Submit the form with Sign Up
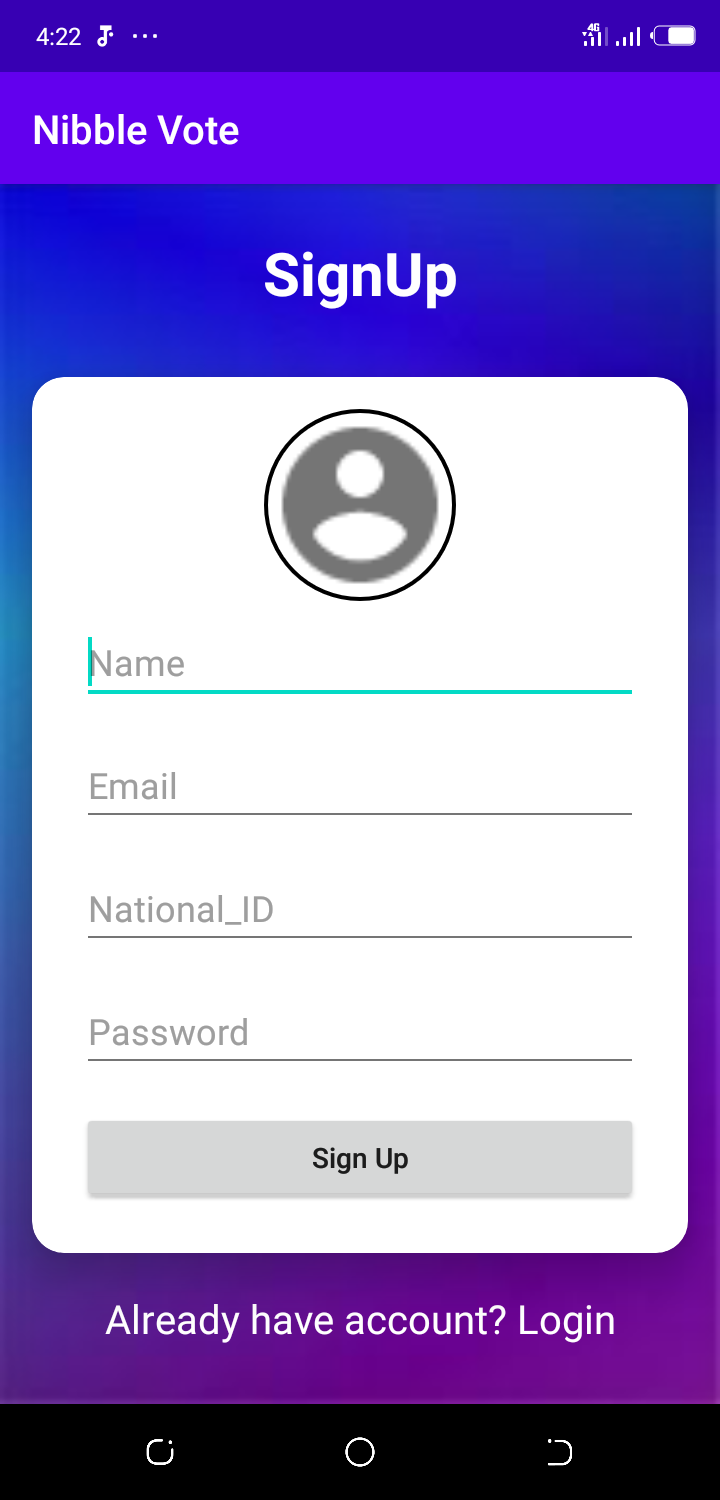Viewport: 720px width, 1500px height. [360, 1158]
